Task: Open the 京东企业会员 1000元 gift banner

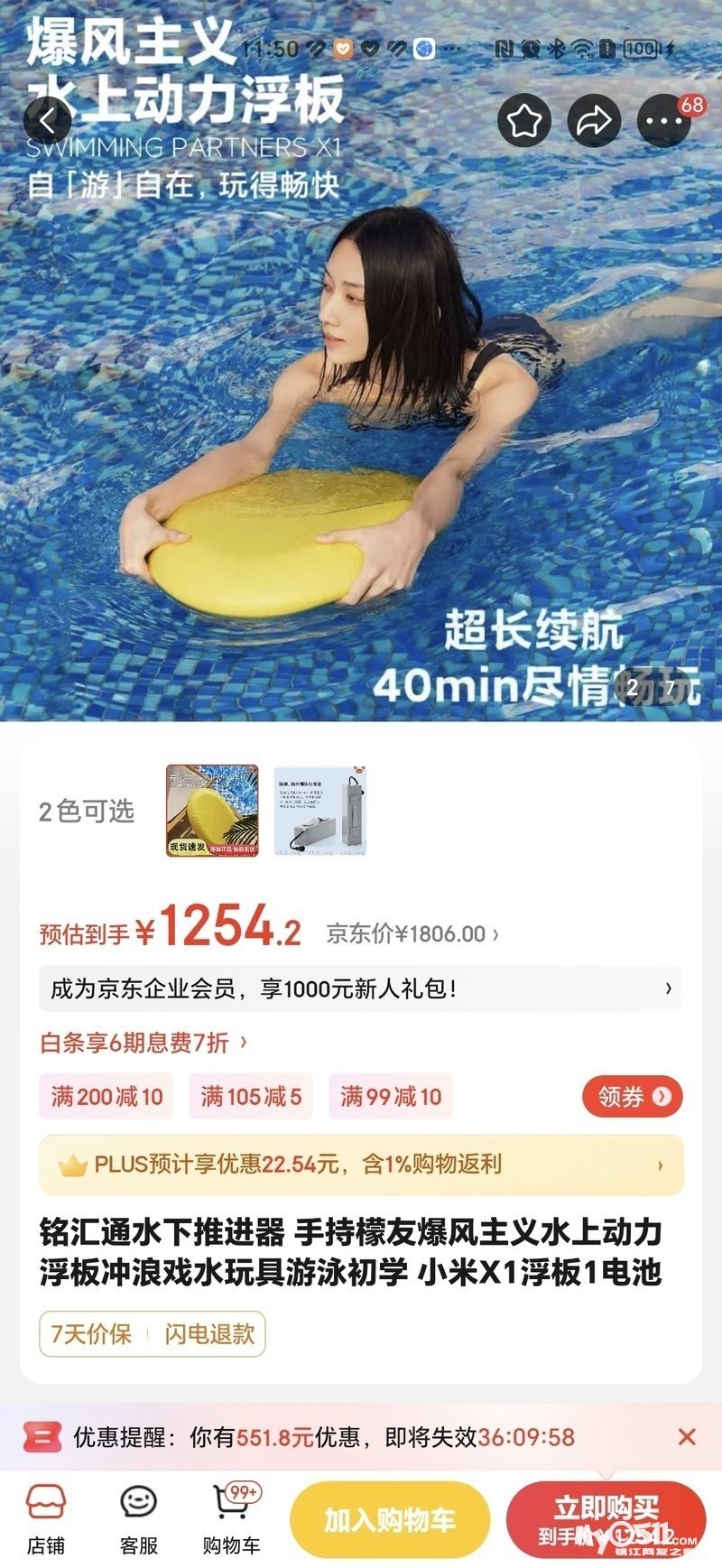Action: [361, 988]
